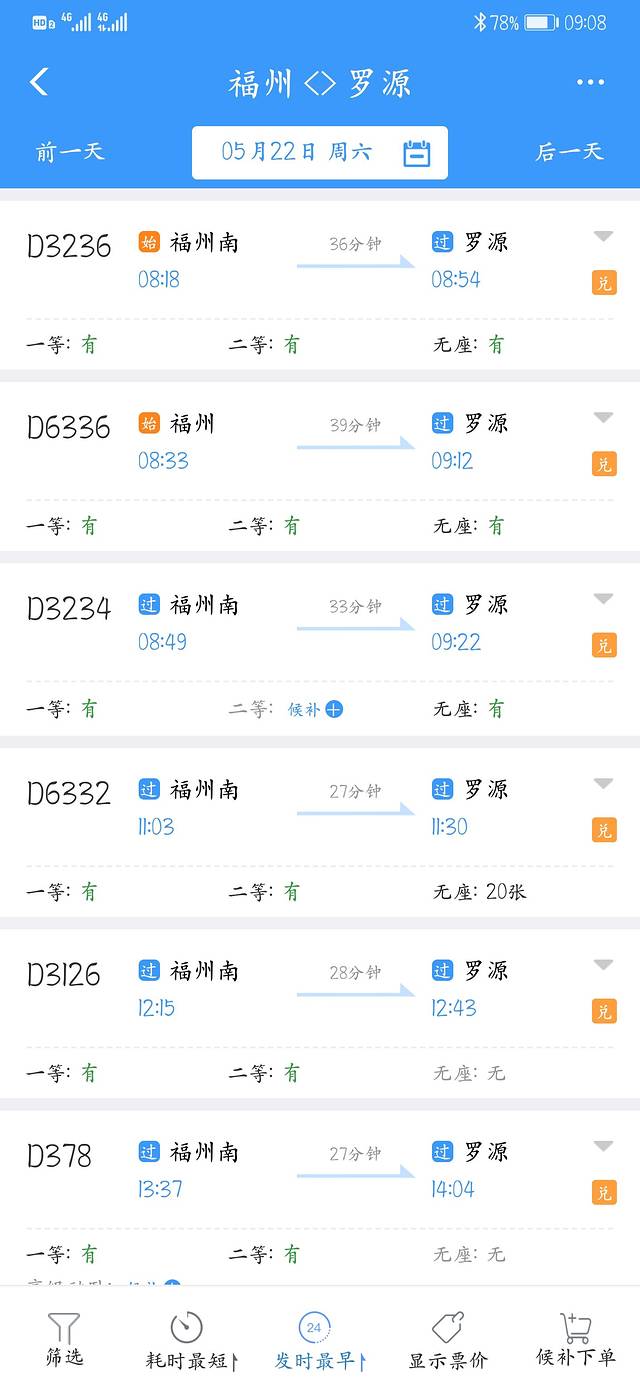640x1386 pixels.
Task: Open the 05月22日 date picker
Action: pos(320,153)
